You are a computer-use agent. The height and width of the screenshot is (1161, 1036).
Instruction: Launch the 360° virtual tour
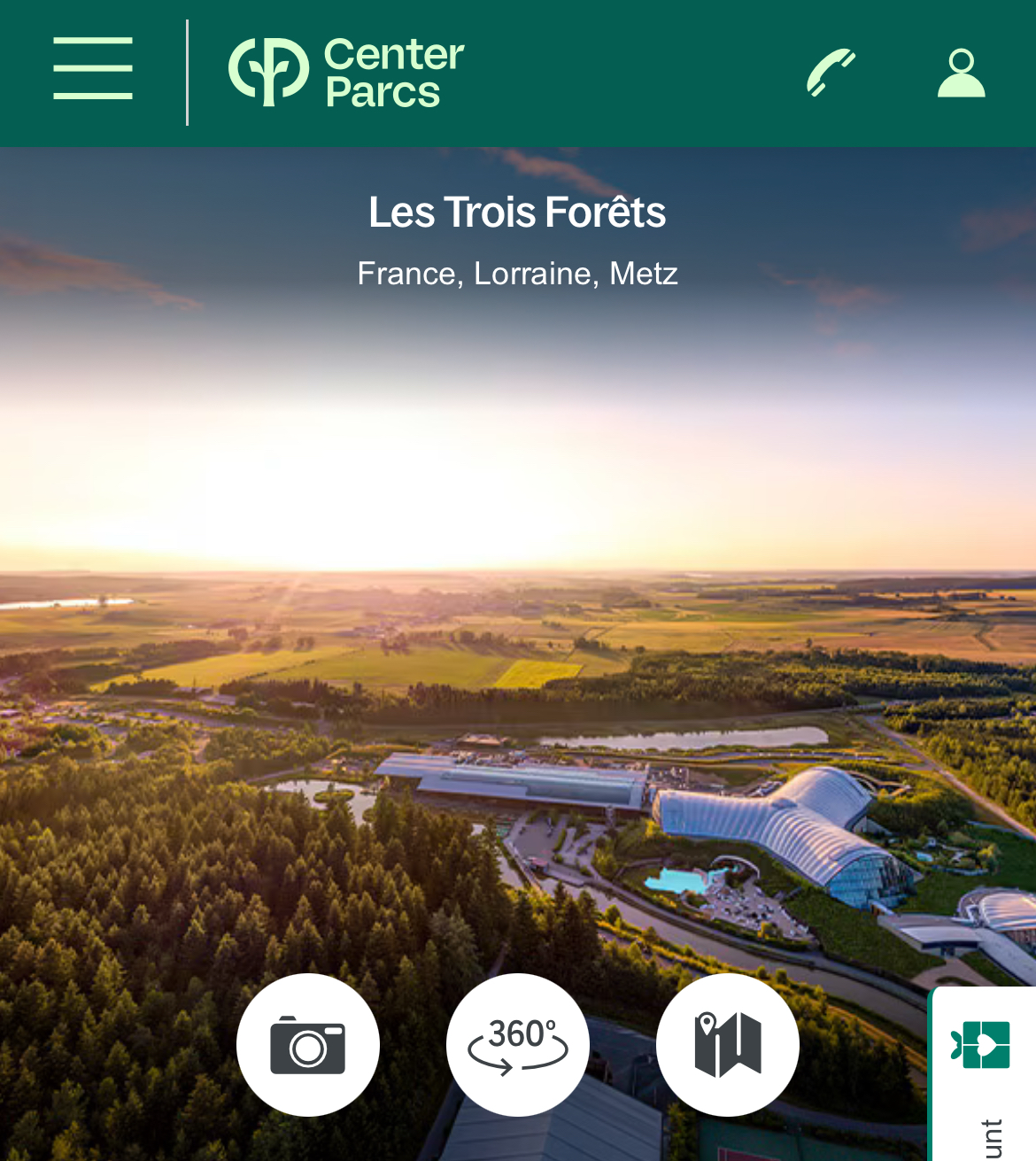pos(518,1045)
